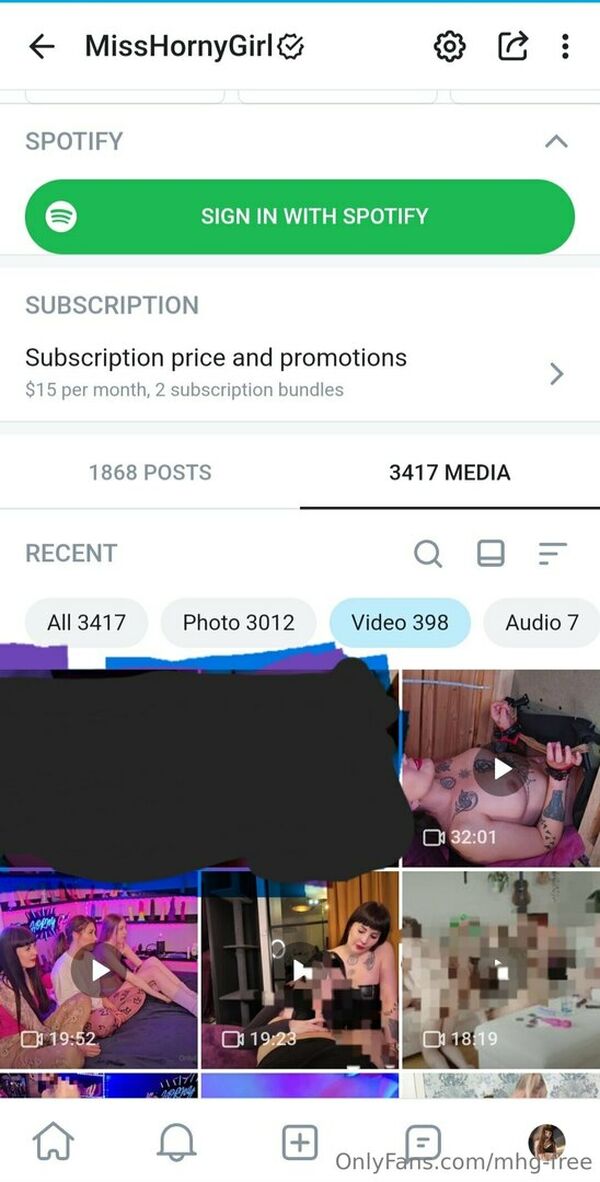Change the media layout view
The height and width of the screenshot is (1182, 600).
click(490, 553)
